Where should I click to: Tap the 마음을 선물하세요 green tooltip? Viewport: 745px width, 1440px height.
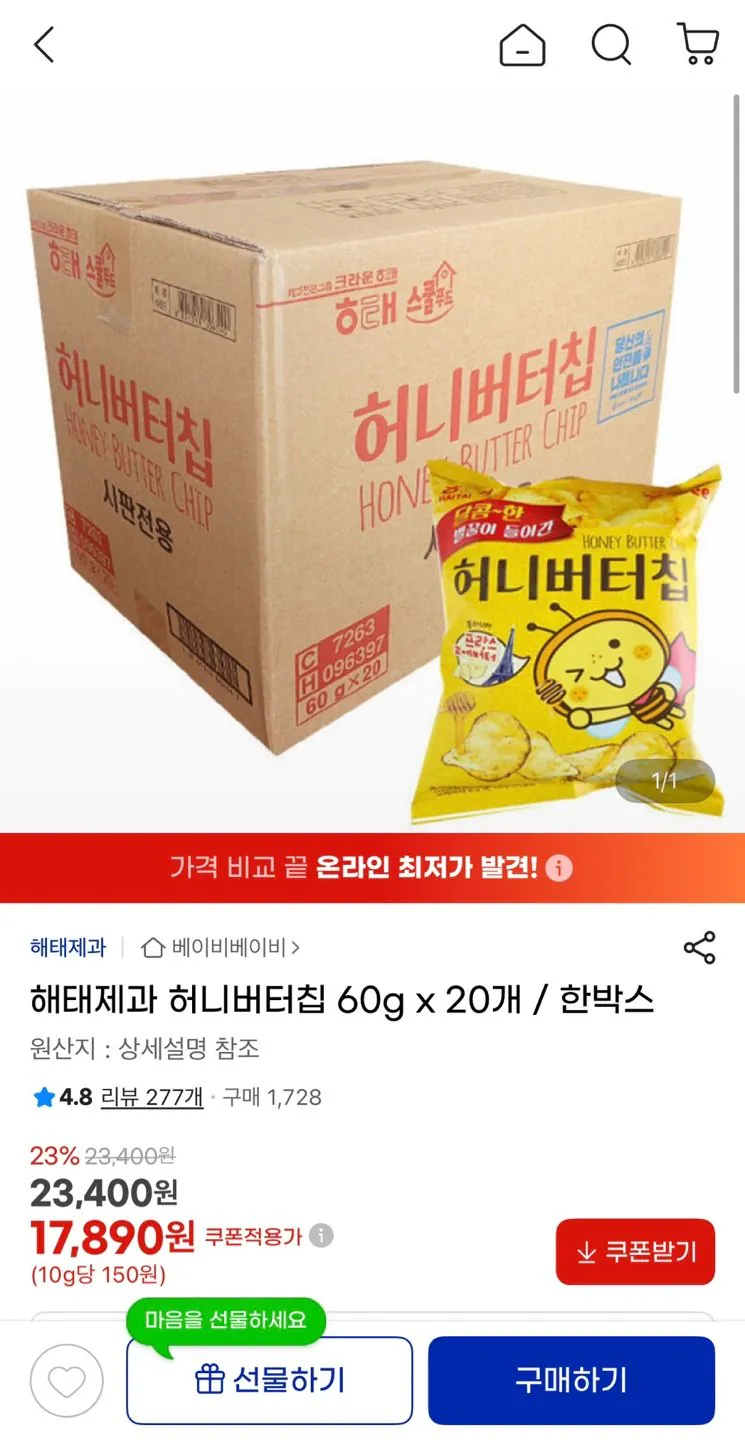point(224,1321)
